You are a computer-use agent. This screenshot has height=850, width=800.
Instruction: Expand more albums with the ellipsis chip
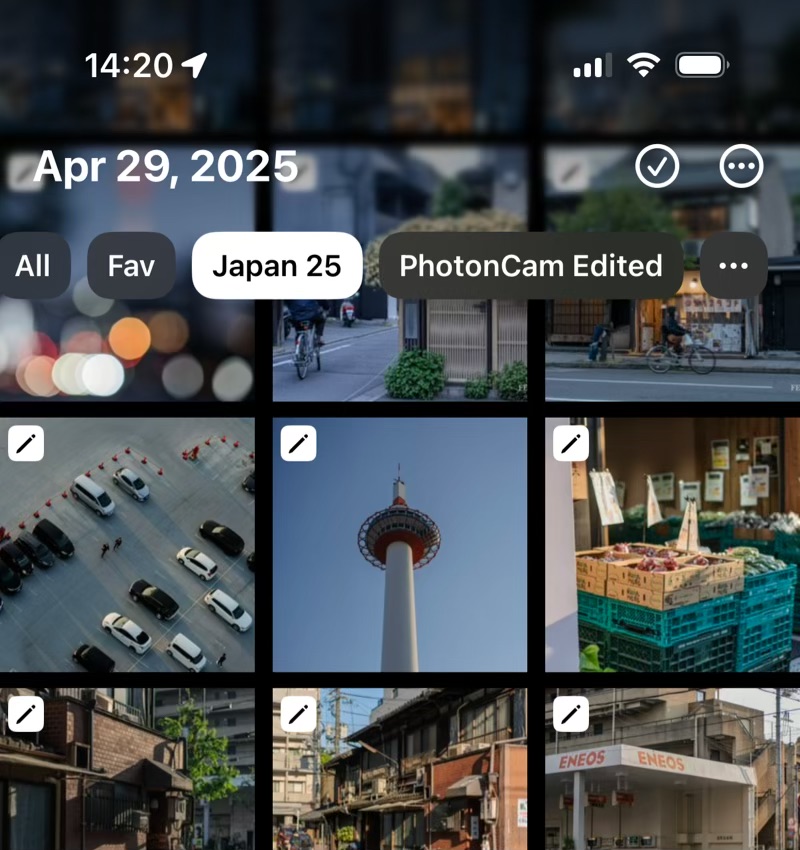(733, 266)
